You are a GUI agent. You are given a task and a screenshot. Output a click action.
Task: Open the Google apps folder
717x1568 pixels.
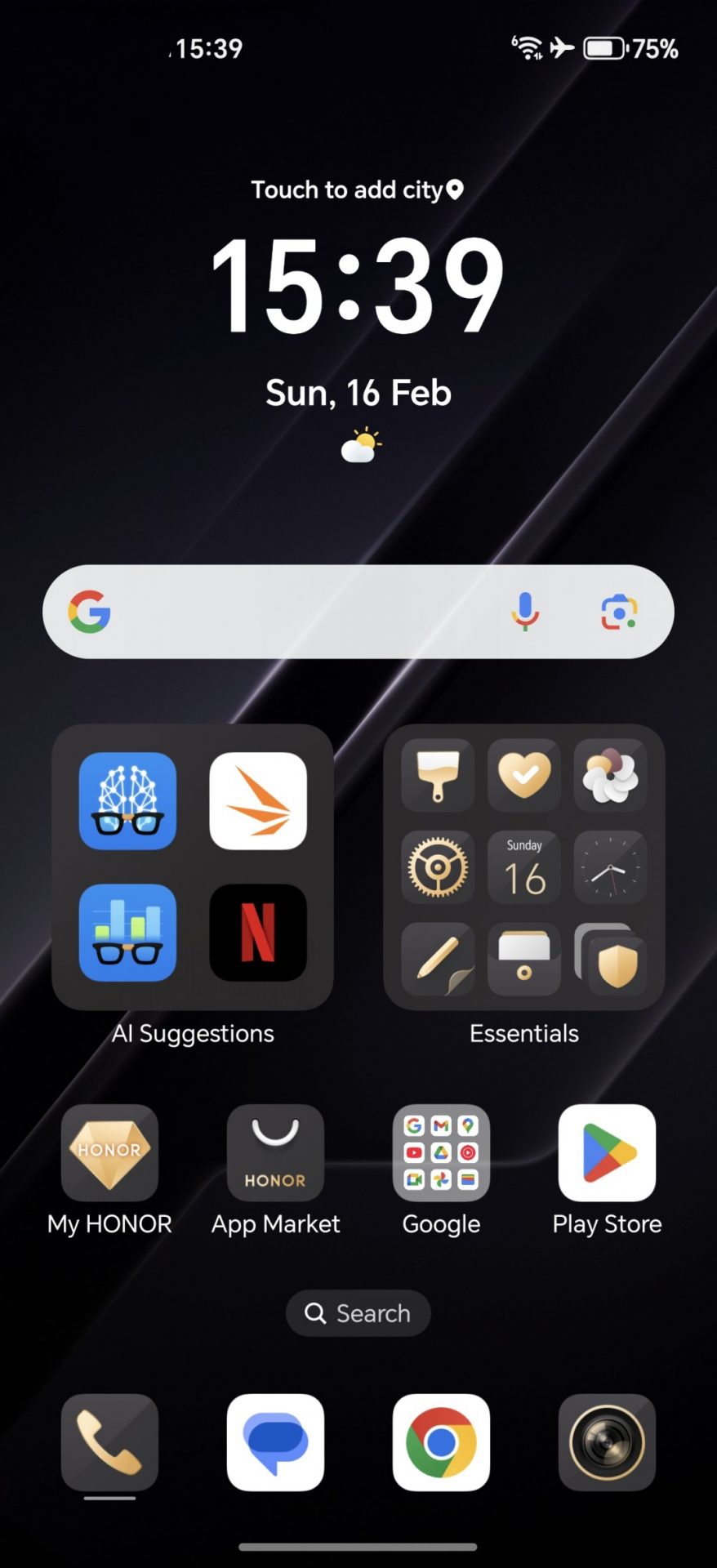pyautogui.click(x=441, y=1153)
